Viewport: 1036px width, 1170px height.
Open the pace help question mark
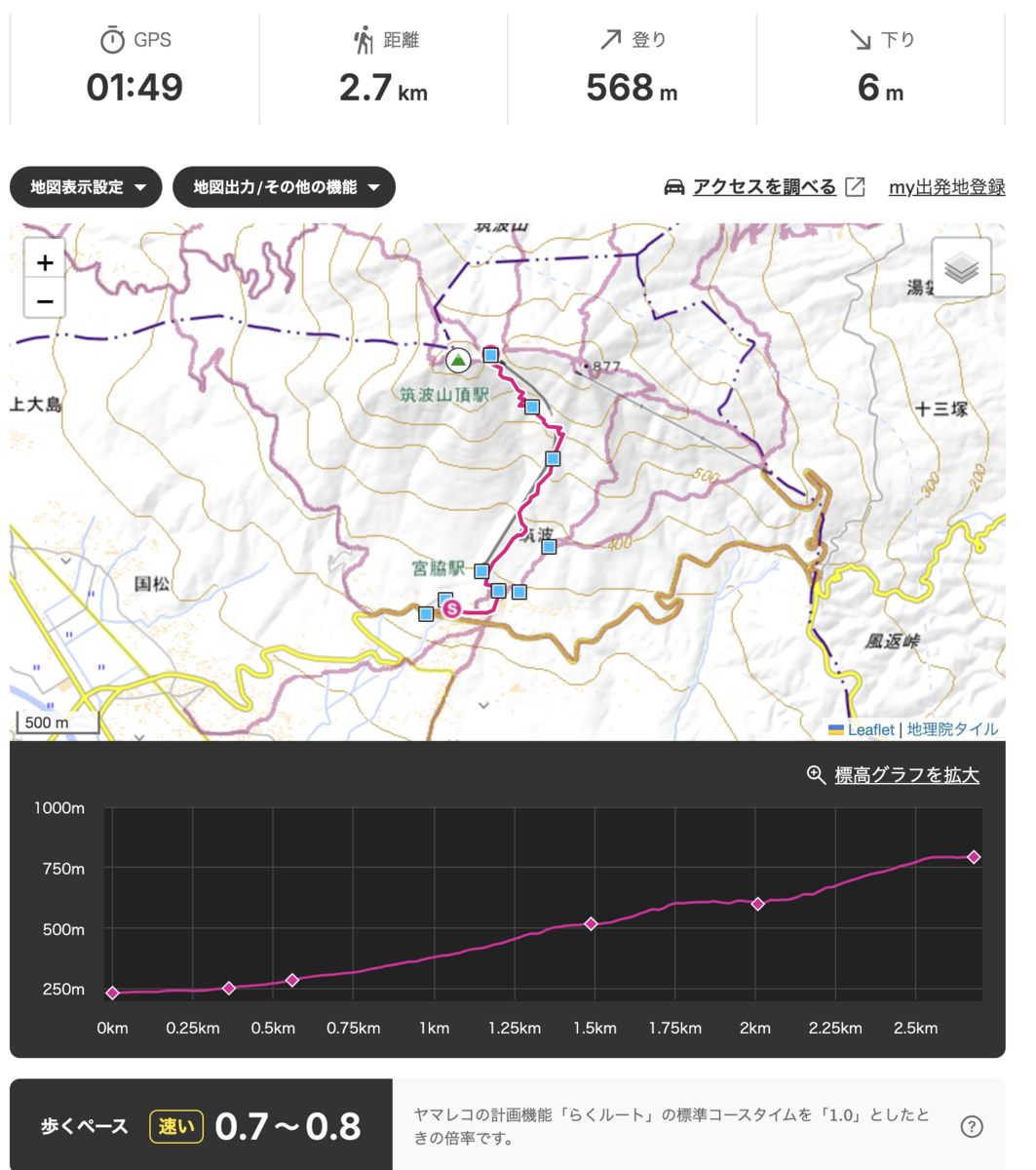[972, 1127]
